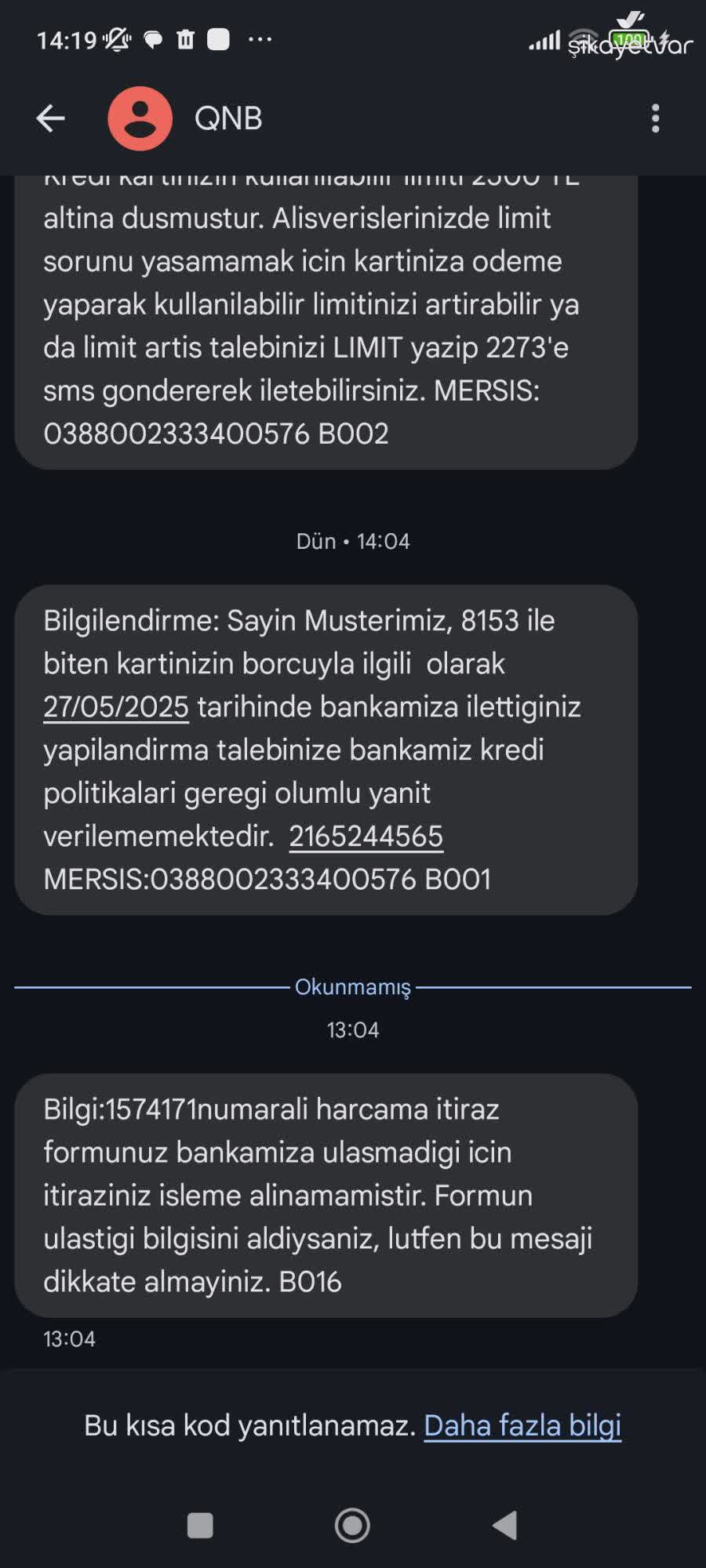Tap the Back triangle navigation icon
This screenshot has height=1568, width=706.
[x=504, y=1526]
